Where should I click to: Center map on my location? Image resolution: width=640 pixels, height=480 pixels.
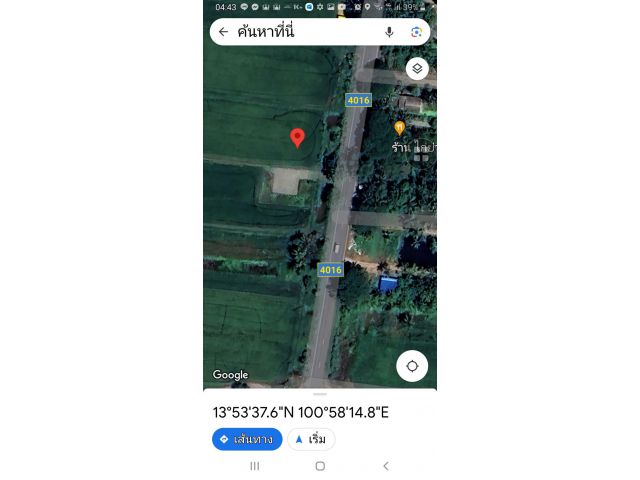(x=412, y=366)
